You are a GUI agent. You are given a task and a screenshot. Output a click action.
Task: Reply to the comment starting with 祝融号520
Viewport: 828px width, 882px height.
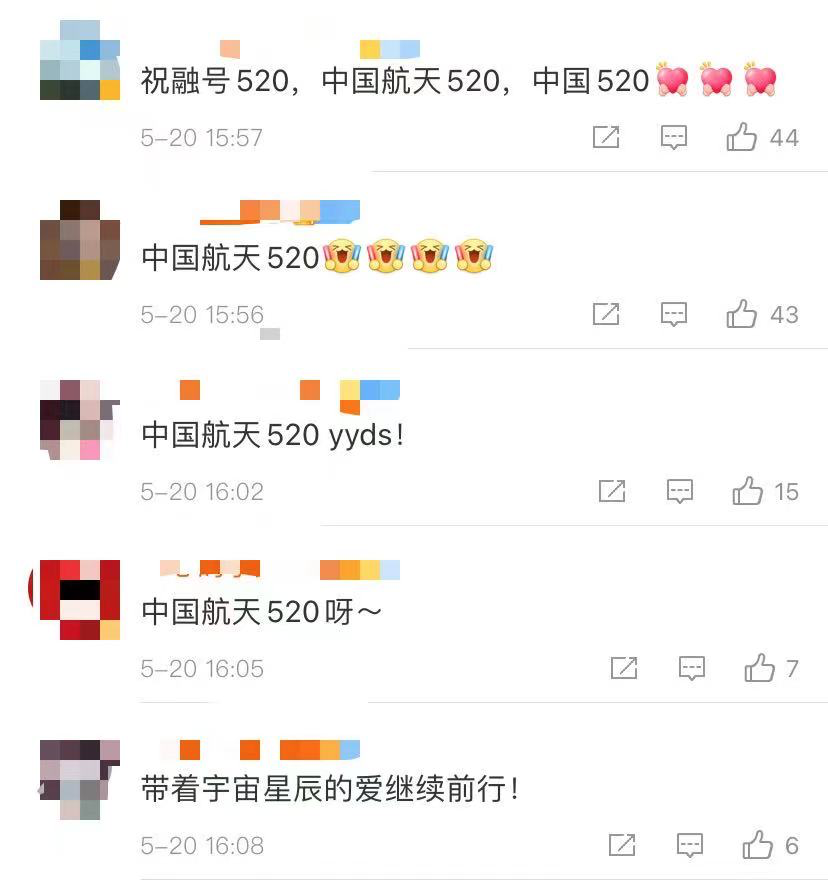coord(675,137)
